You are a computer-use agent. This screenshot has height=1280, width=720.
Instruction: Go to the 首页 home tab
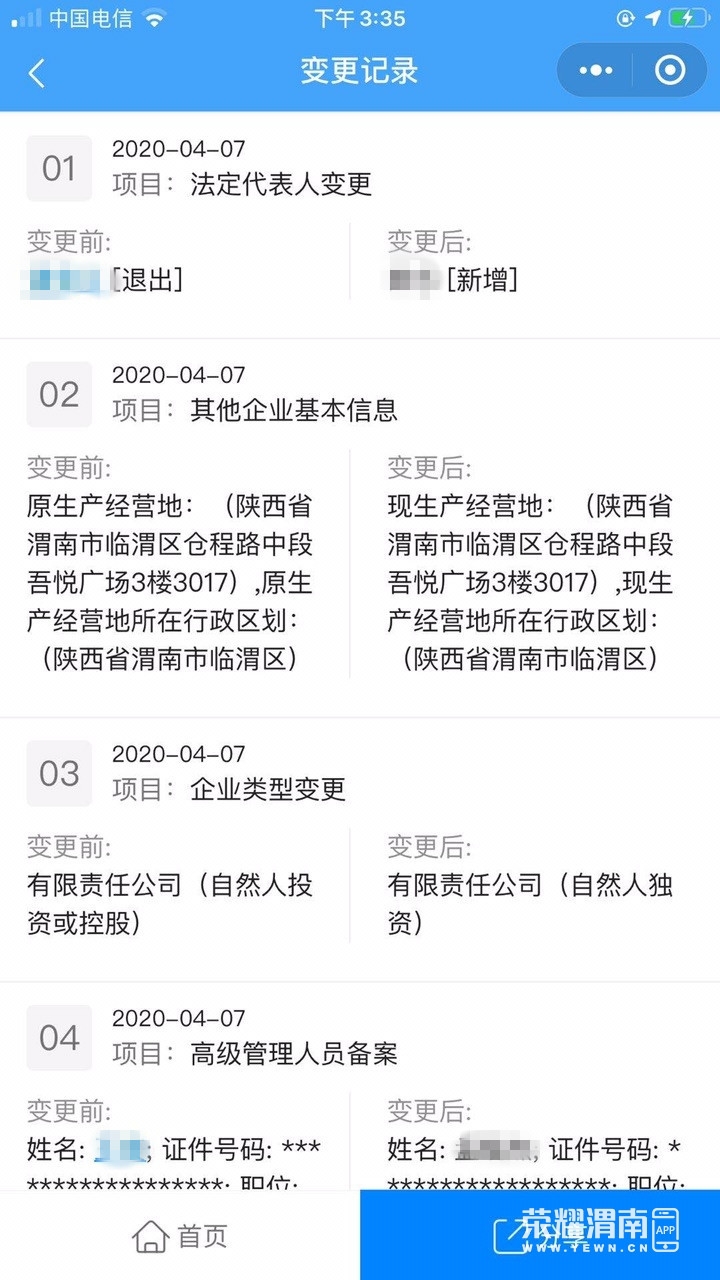point(180,1236)
